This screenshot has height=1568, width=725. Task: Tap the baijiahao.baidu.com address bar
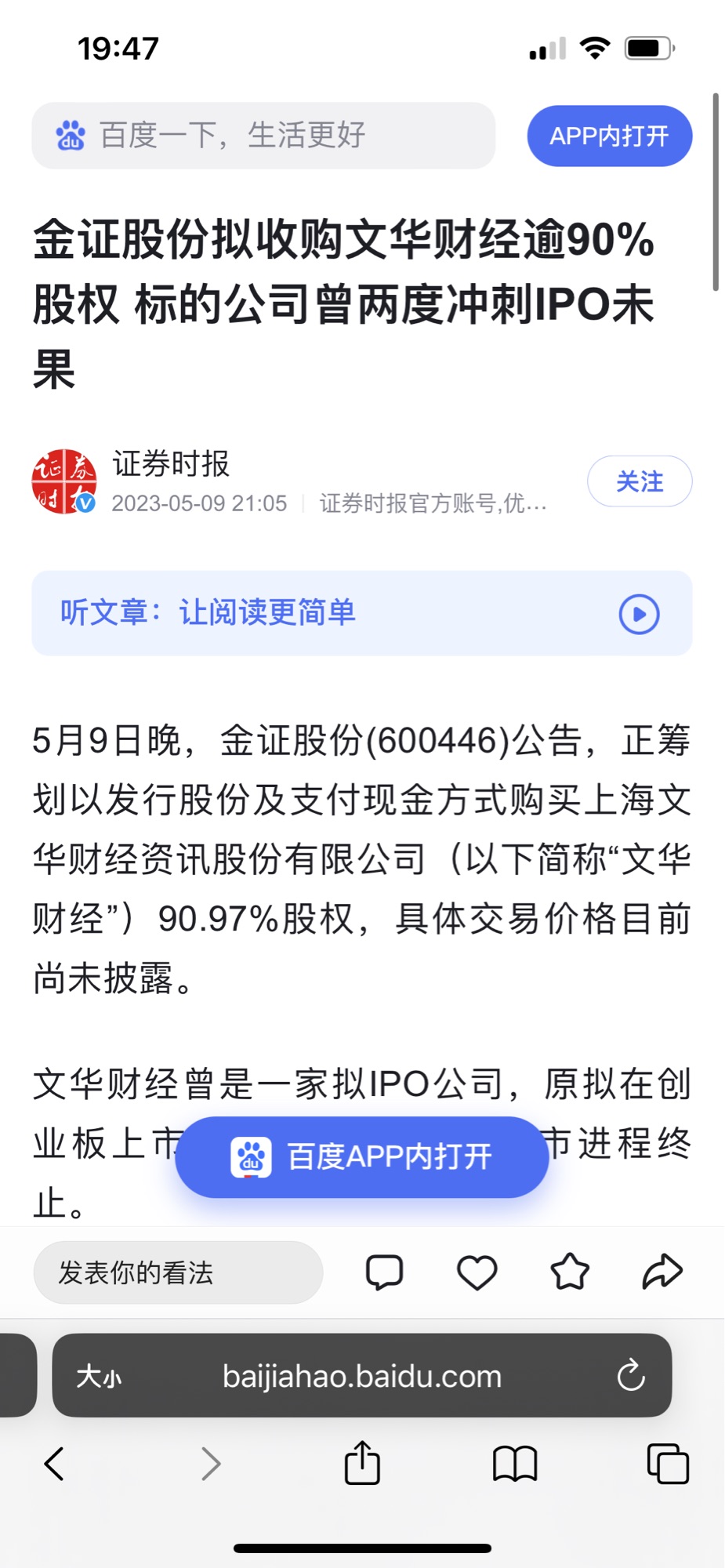tap(361, 1377)
